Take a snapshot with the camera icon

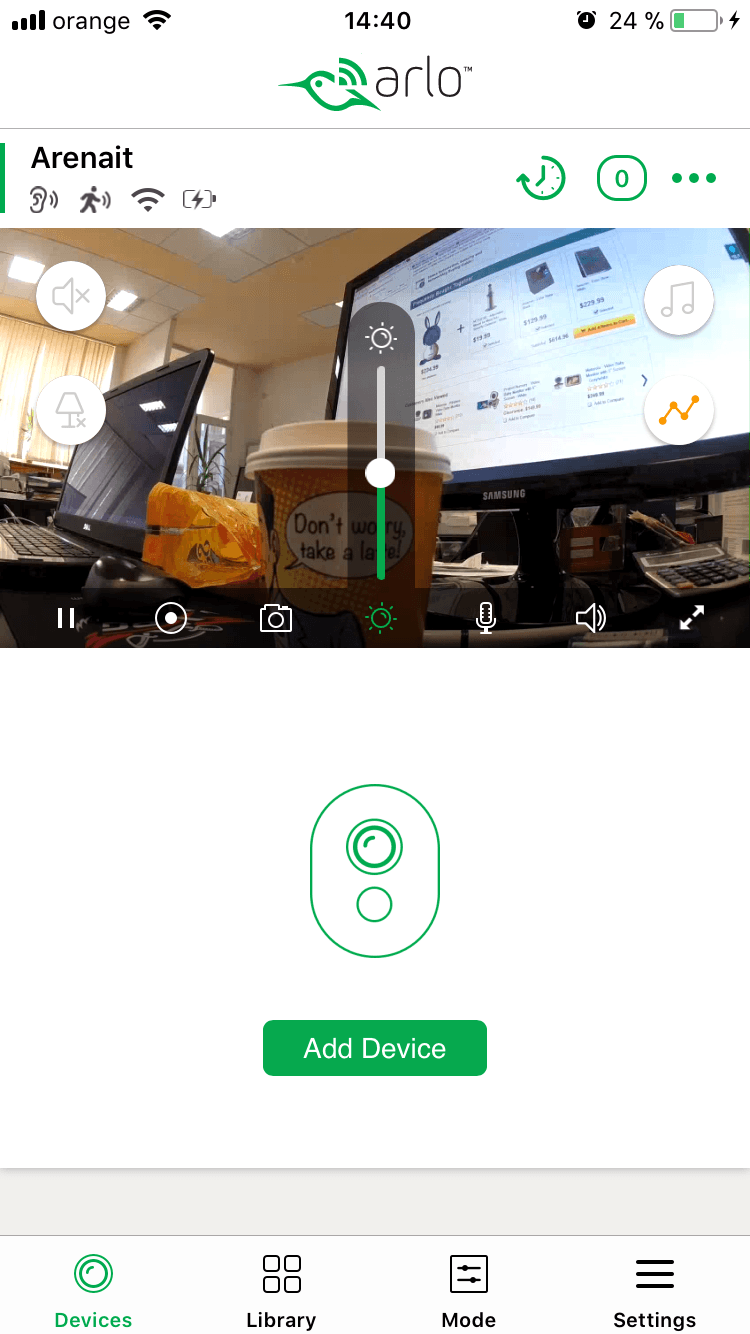pyautogui.click(x=275, y=619)
